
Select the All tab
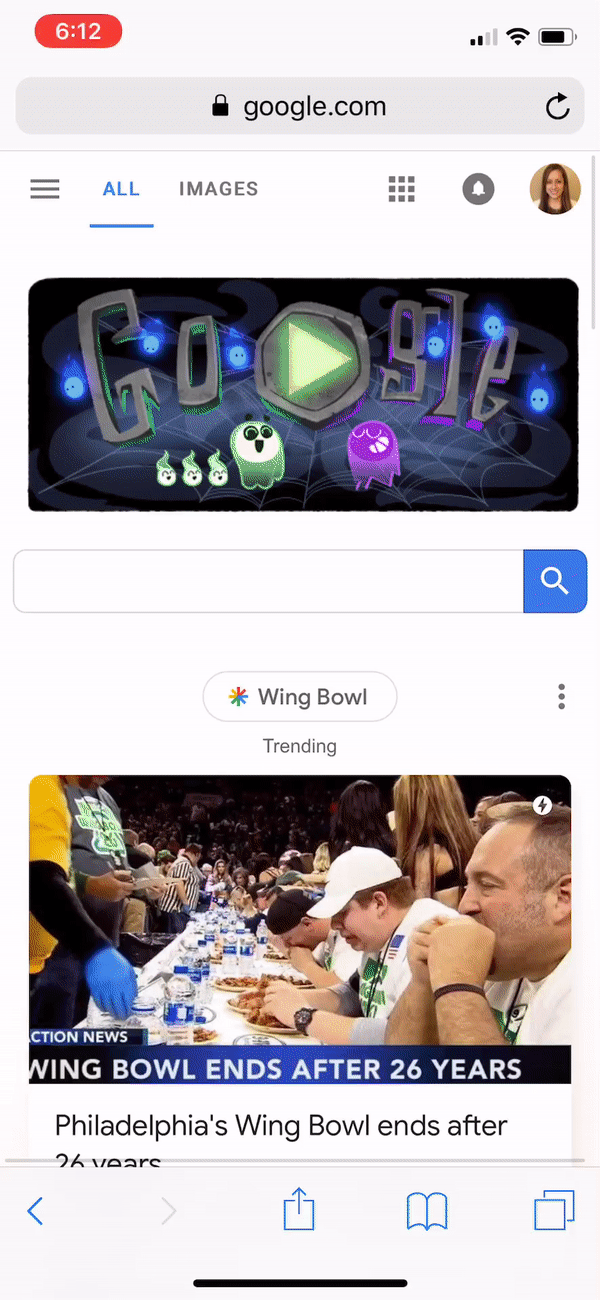[x=121, y=189]
